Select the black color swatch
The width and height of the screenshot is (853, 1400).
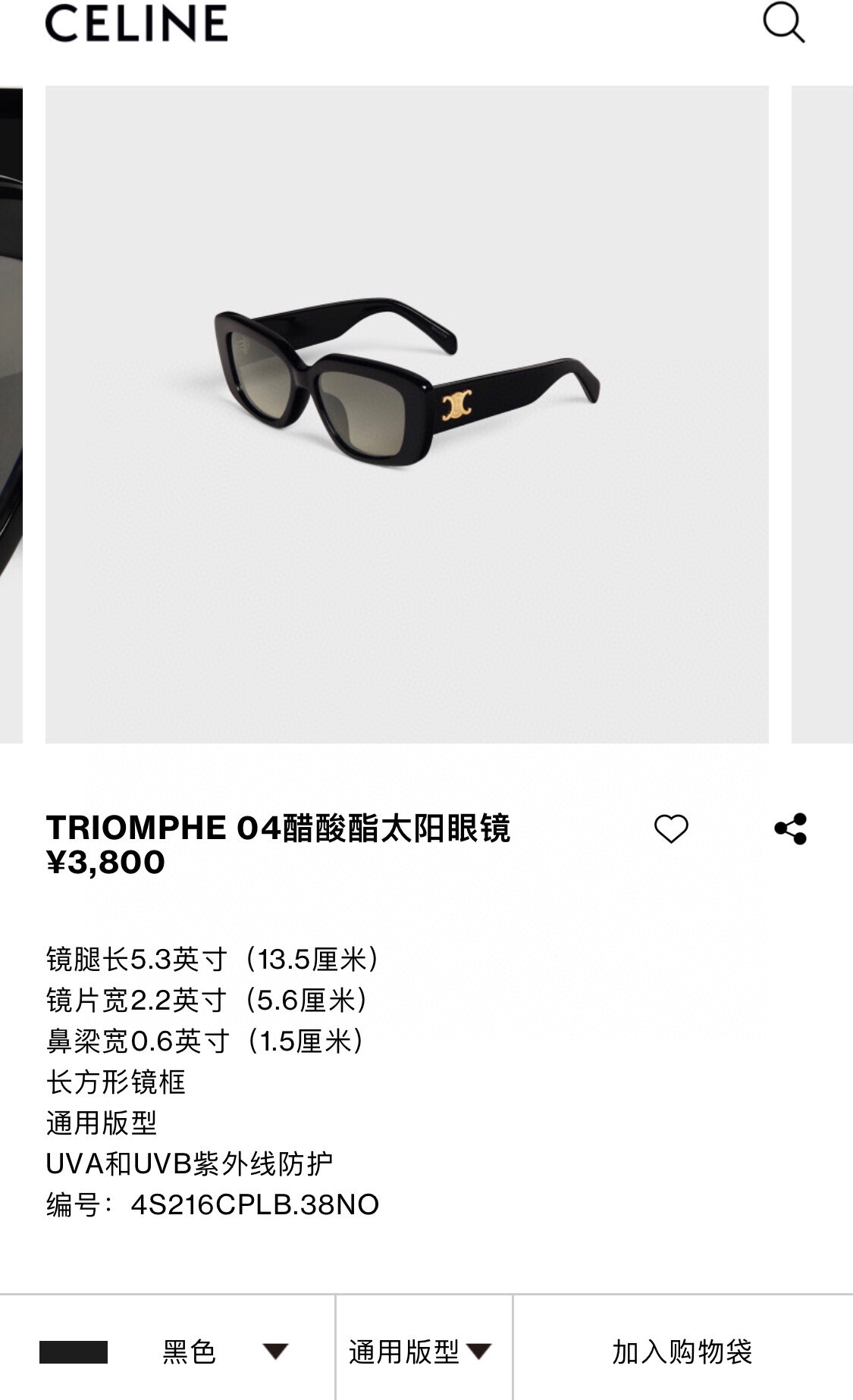pyautogui.click(x=72, y=1354)
